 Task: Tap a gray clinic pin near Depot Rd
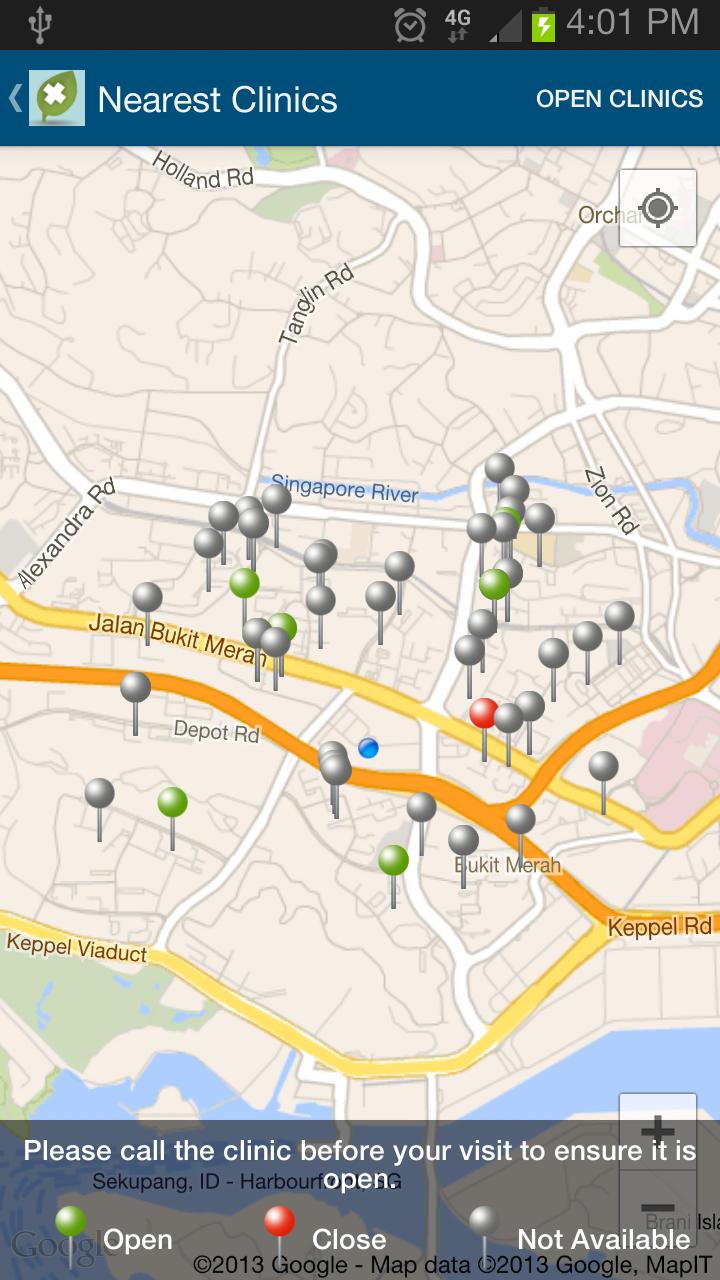(x=133, y=686)
